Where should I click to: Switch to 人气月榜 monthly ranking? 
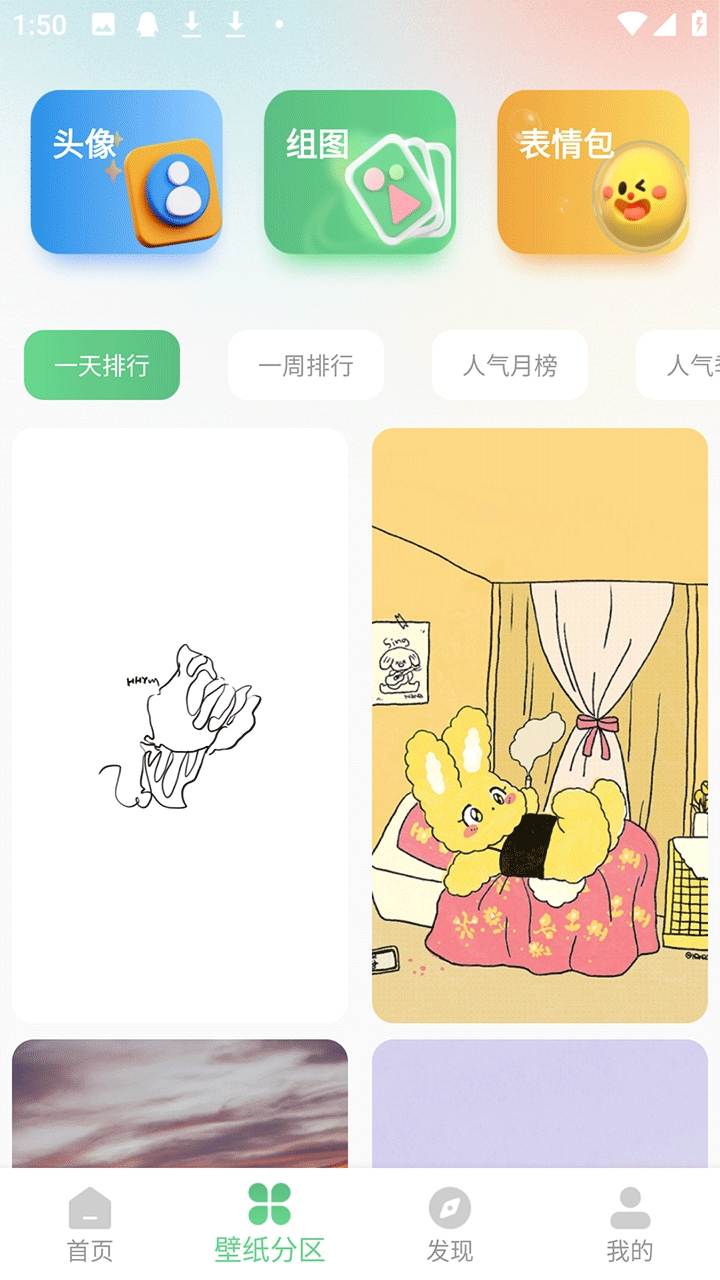point(510,365)
